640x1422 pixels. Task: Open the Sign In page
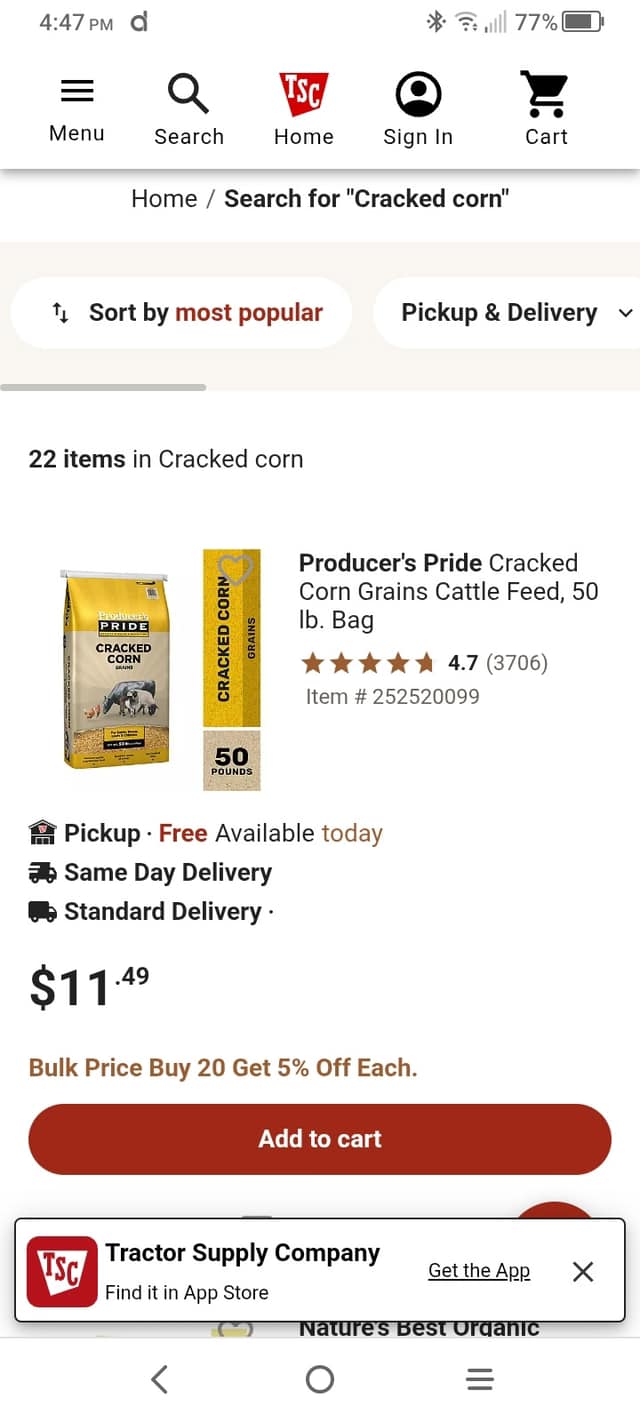(418, 109)
